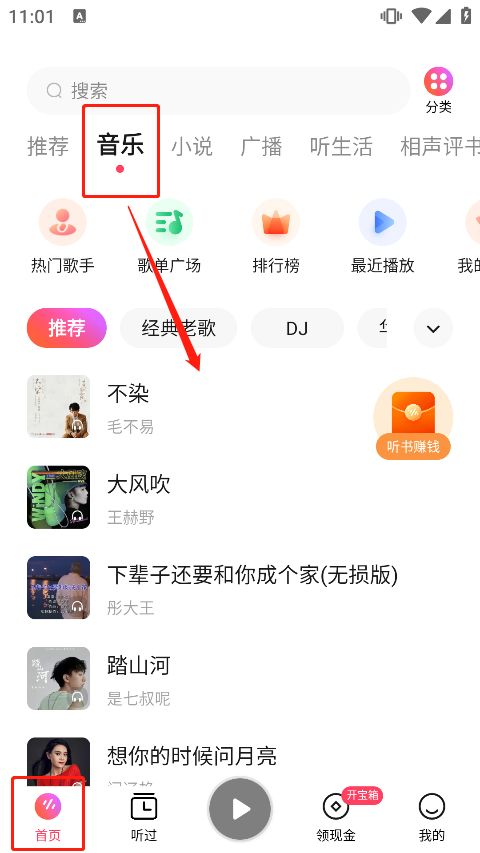Open the 我的 profile tab
The width and height of the screenshot is (480, 853).
click(432, 817)
